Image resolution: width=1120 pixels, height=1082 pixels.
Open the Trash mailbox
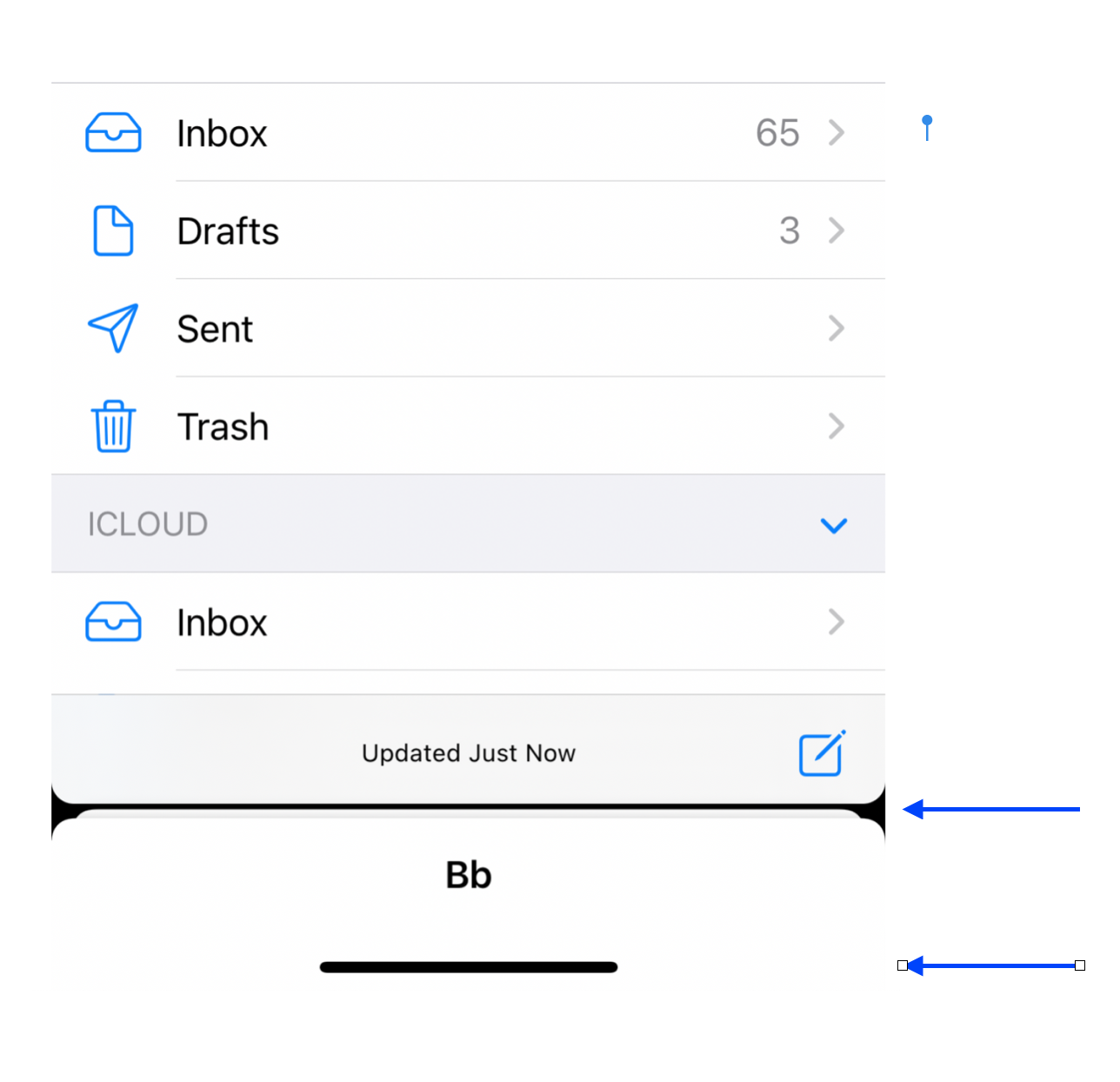tap(468, 426)
